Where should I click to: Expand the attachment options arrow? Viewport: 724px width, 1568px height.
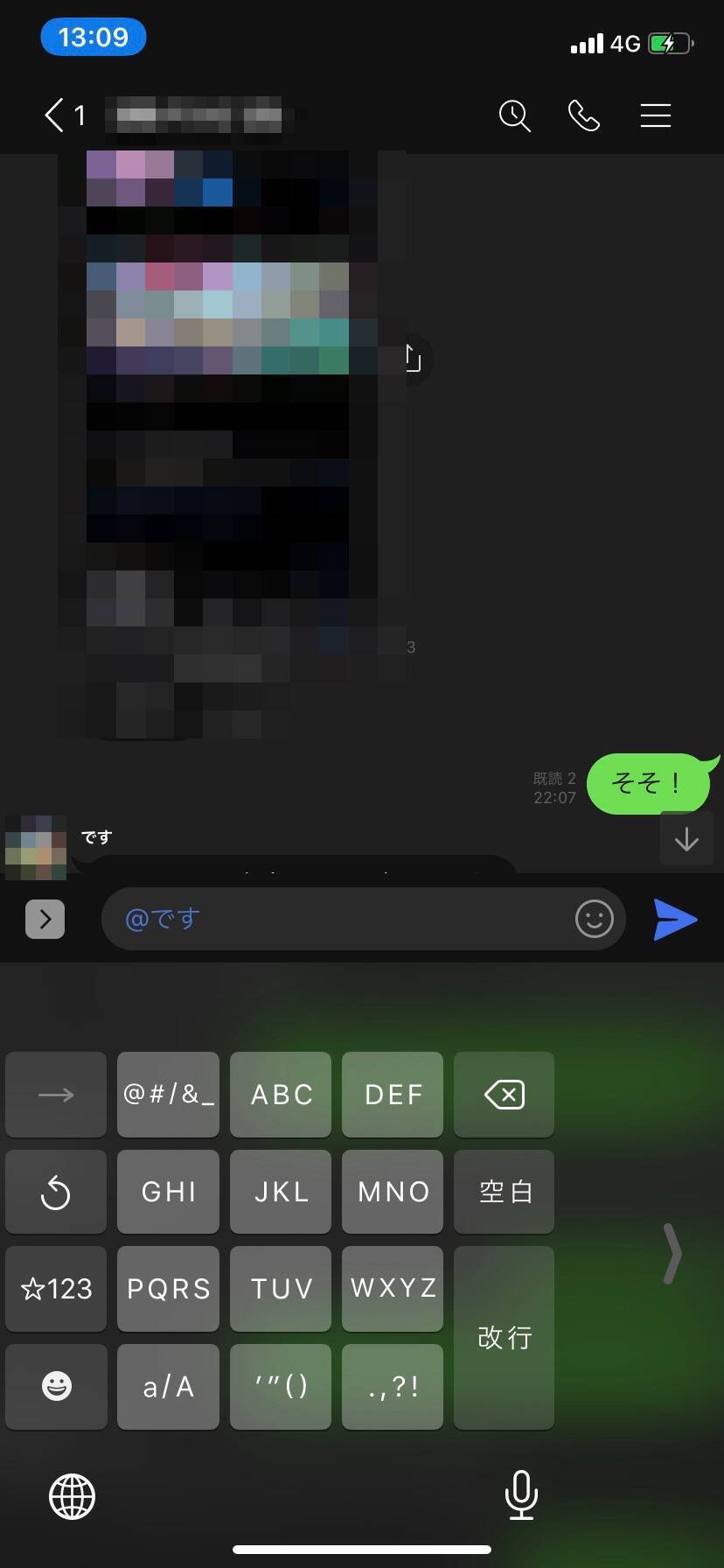tap(45, 919)
